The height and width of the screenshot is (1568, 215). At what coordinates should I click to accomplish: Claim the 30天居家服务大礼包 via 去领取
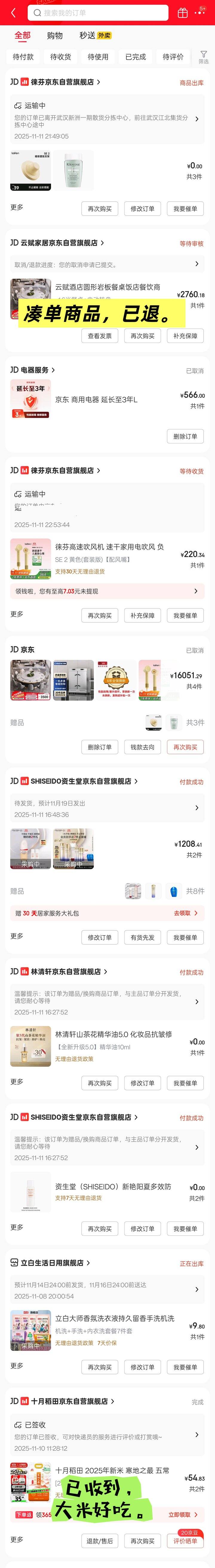coord(185,913)
